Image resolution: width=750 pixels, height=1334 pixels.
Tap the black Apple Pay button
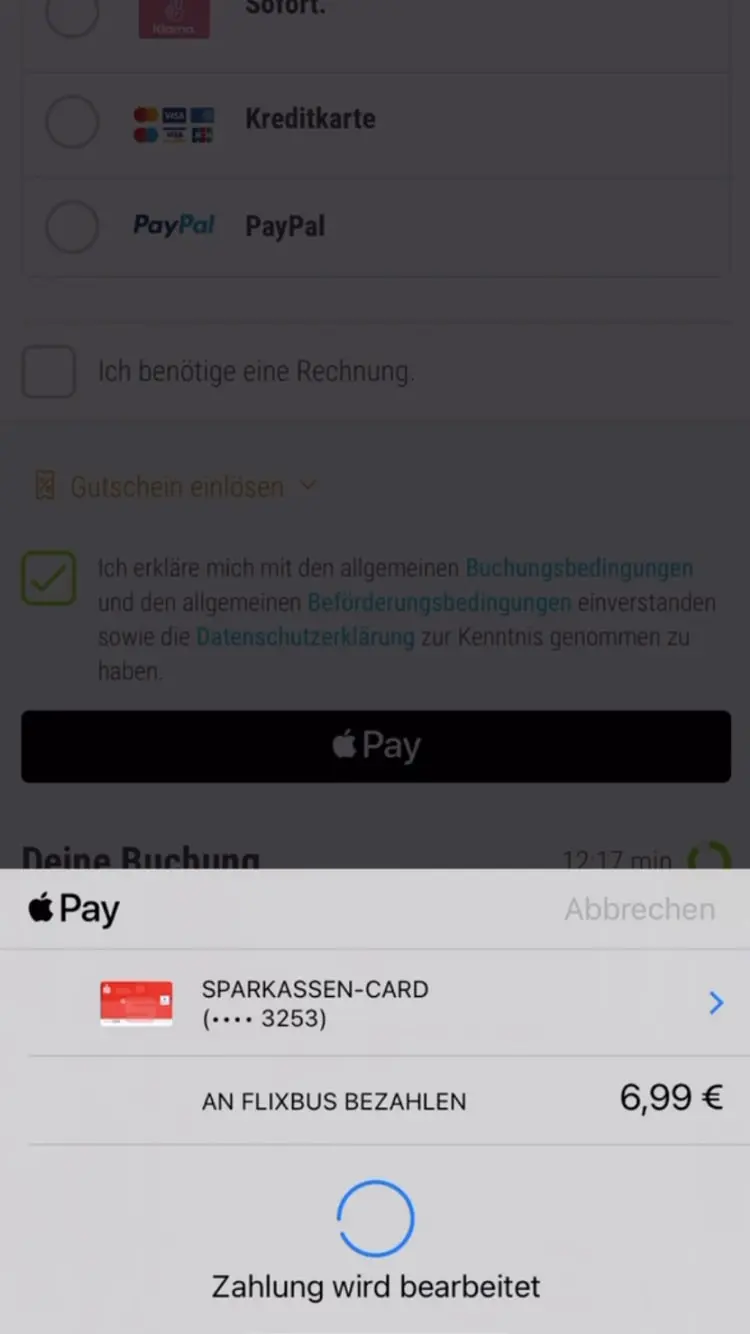coord(375,746)
